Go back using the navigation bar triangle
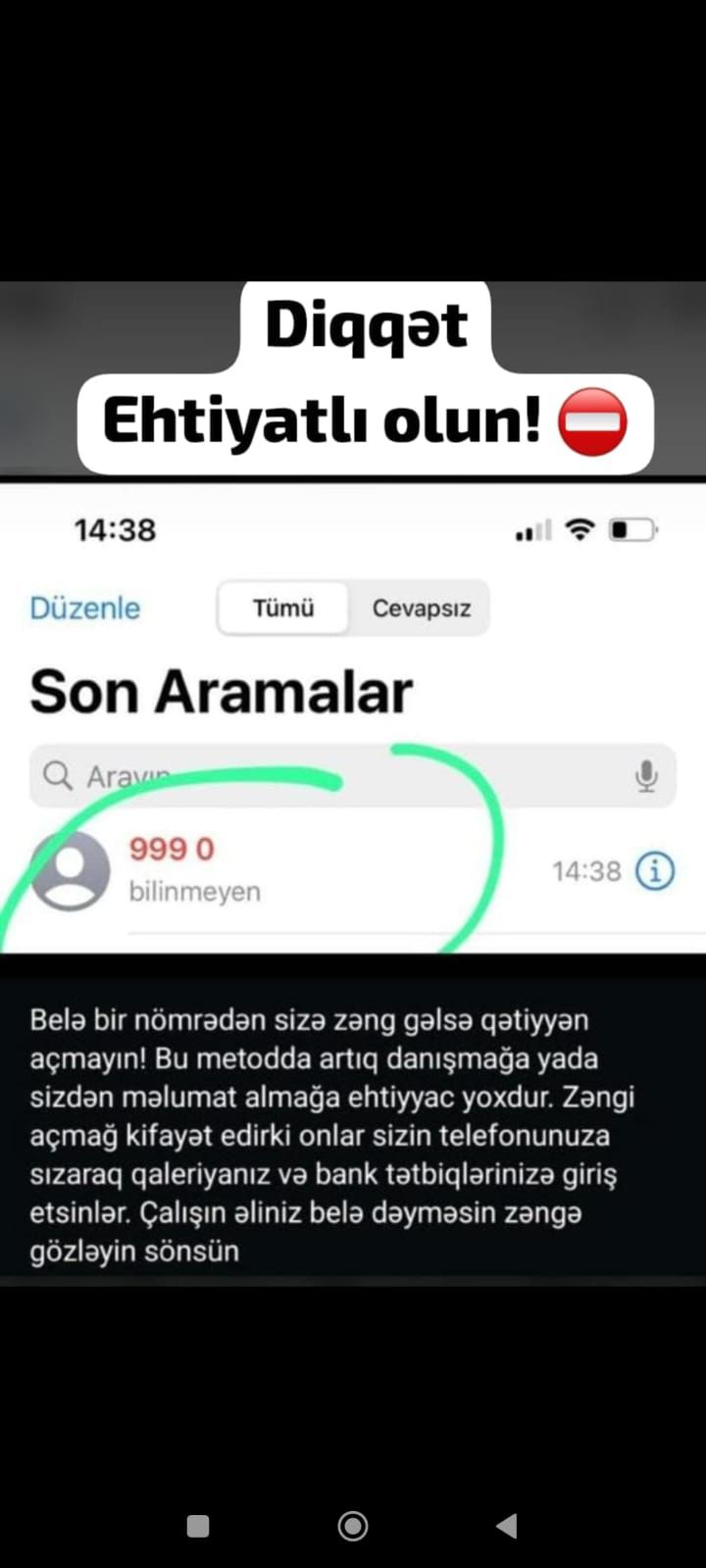The width and height of the screenshot is (706, 1568). tap(506, 1525)
